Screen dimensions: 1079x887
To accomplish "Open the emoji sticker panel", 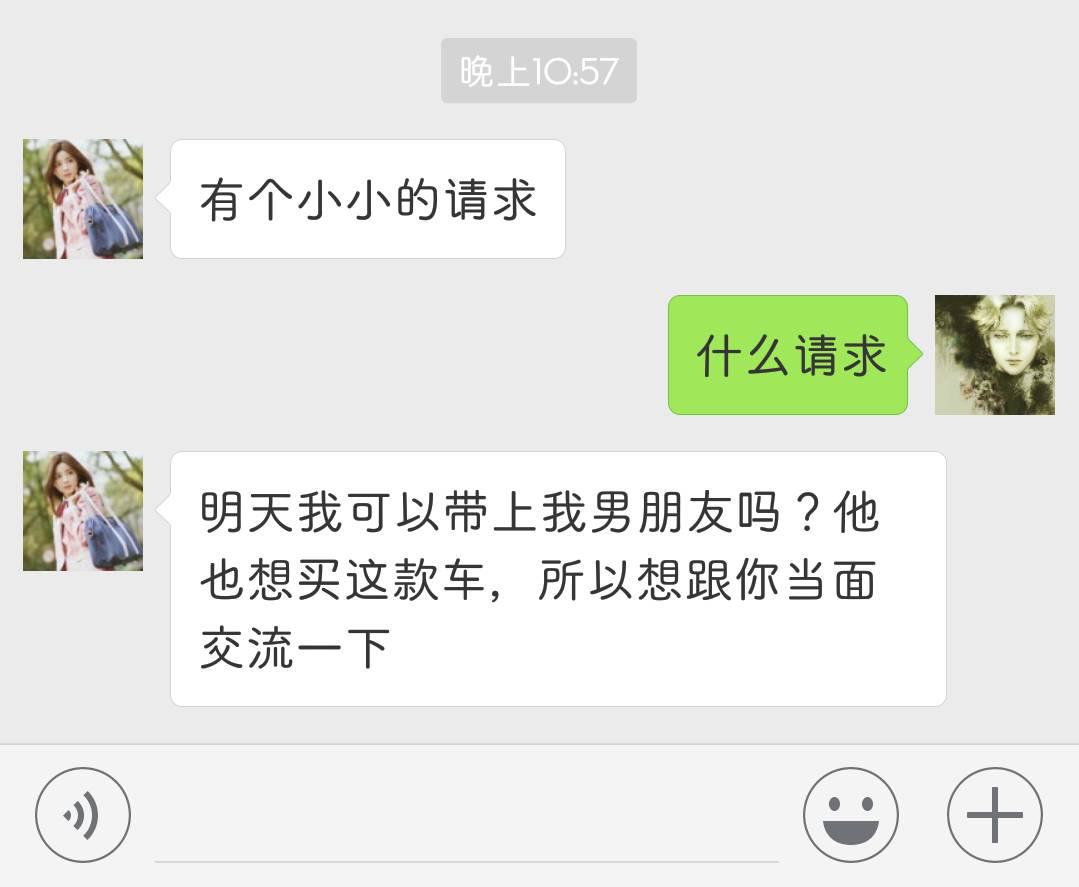I will (x=850, y=815).
